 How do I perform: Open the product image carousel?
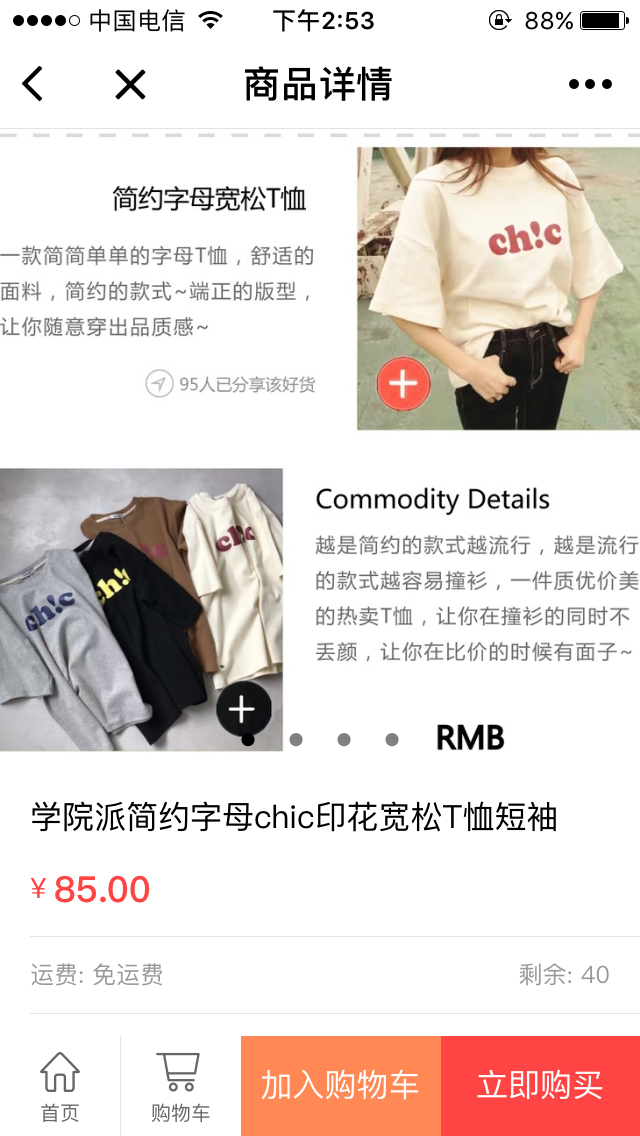pyautogui.click(x=320, y=440)
